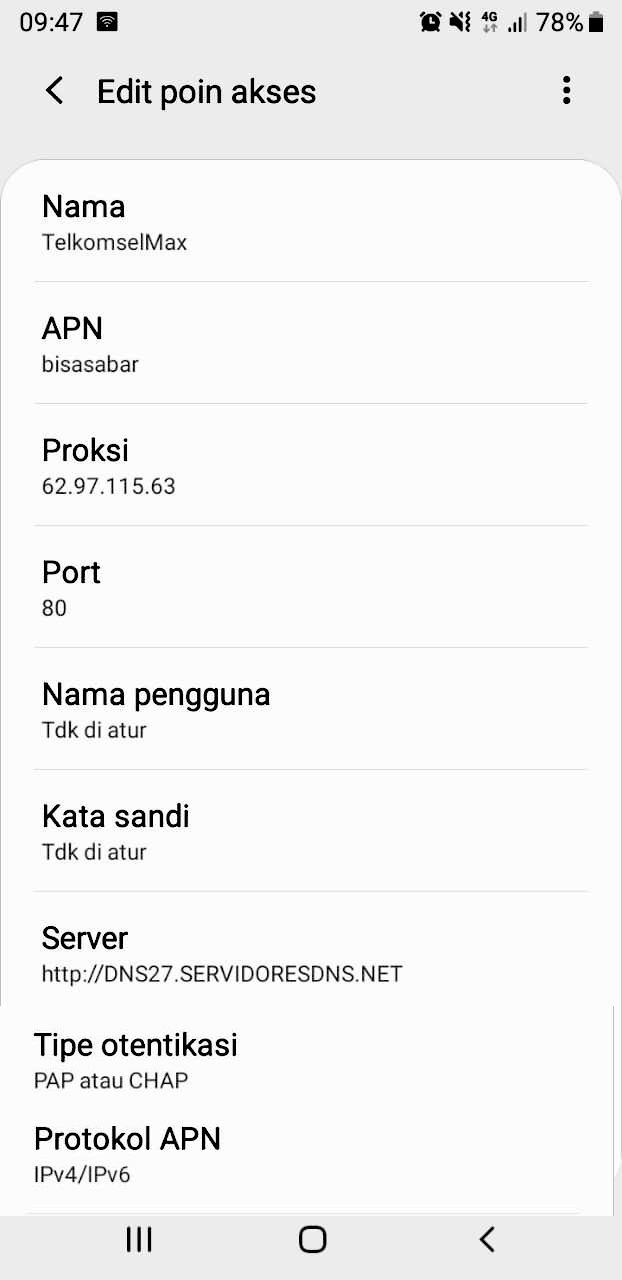Open the three-dot overflow menu
The height and width of the screenshot is (1280, 622).
(x=566, y=91)
